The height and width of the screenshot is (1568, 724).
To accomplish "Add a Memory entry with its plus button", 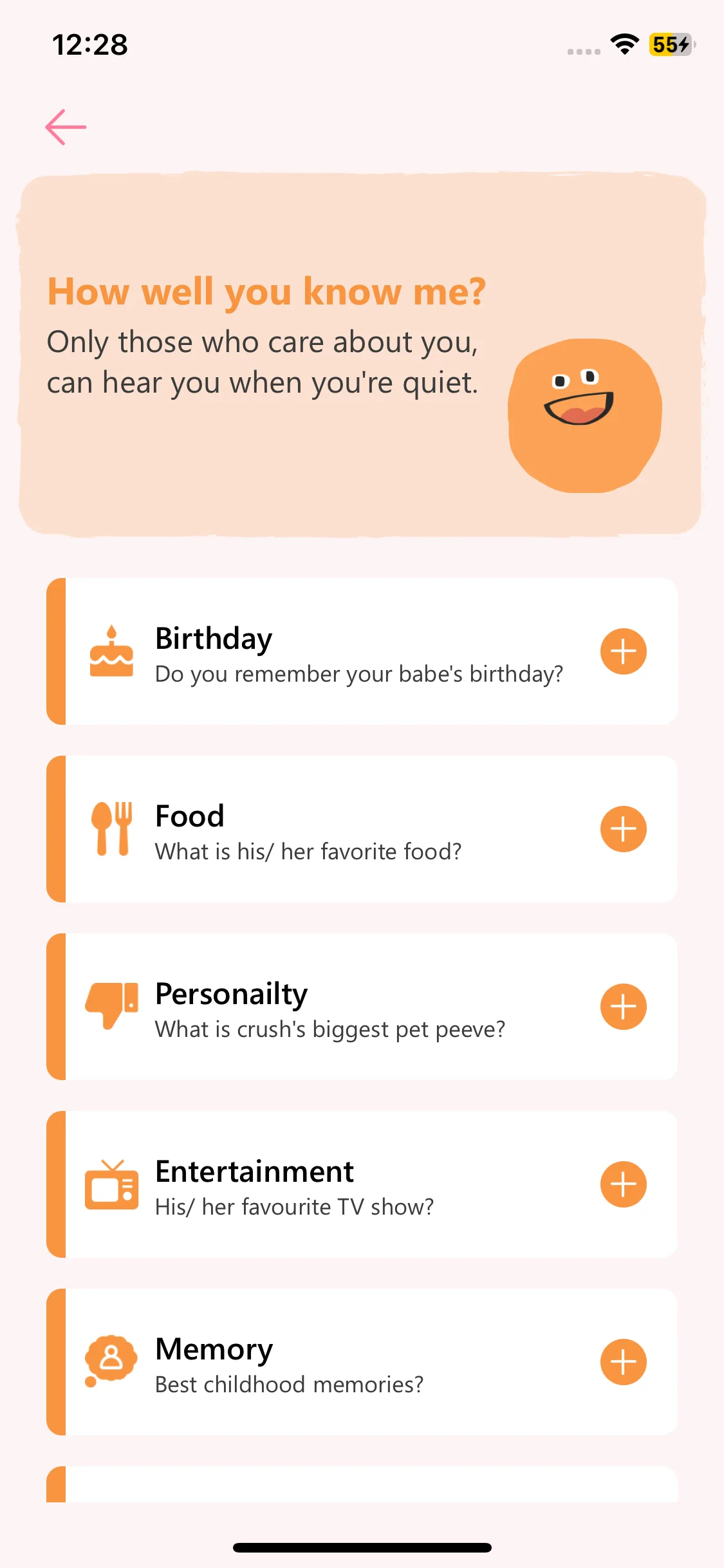I will click(623, 1362).
